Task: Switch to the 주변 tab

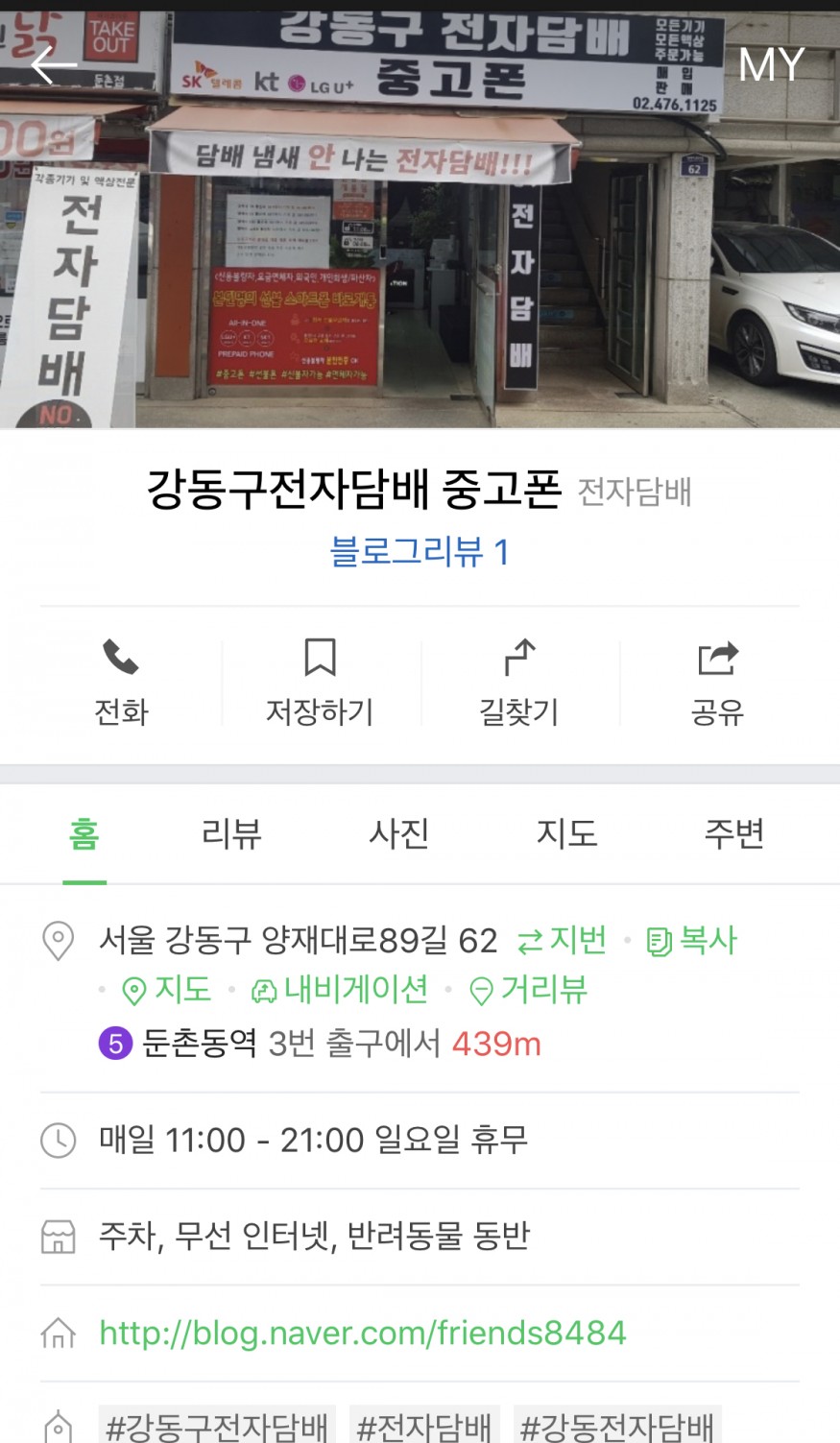Action: (x=733, y=833)
